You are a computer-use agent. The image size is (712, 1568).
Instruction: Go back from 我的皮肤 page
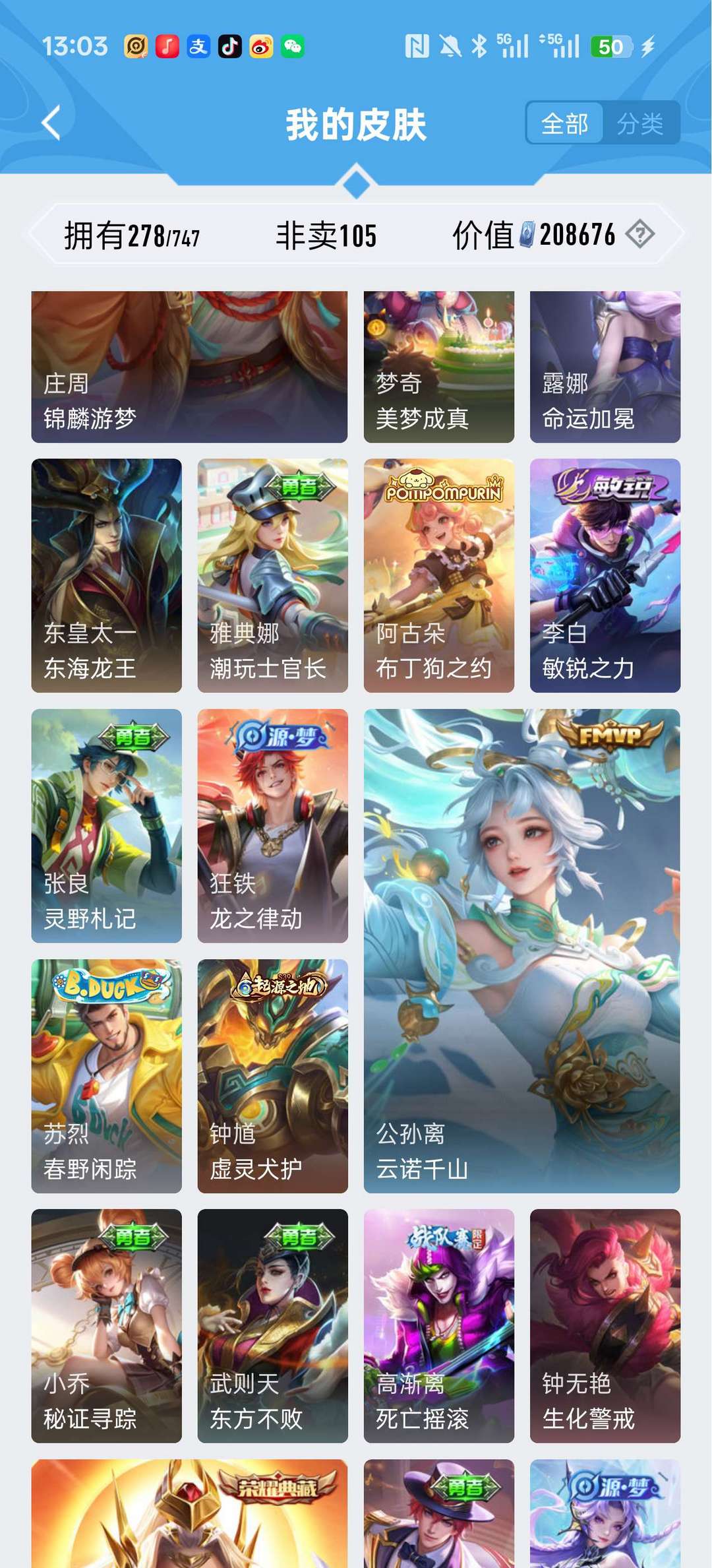click(x=51, y=123)
